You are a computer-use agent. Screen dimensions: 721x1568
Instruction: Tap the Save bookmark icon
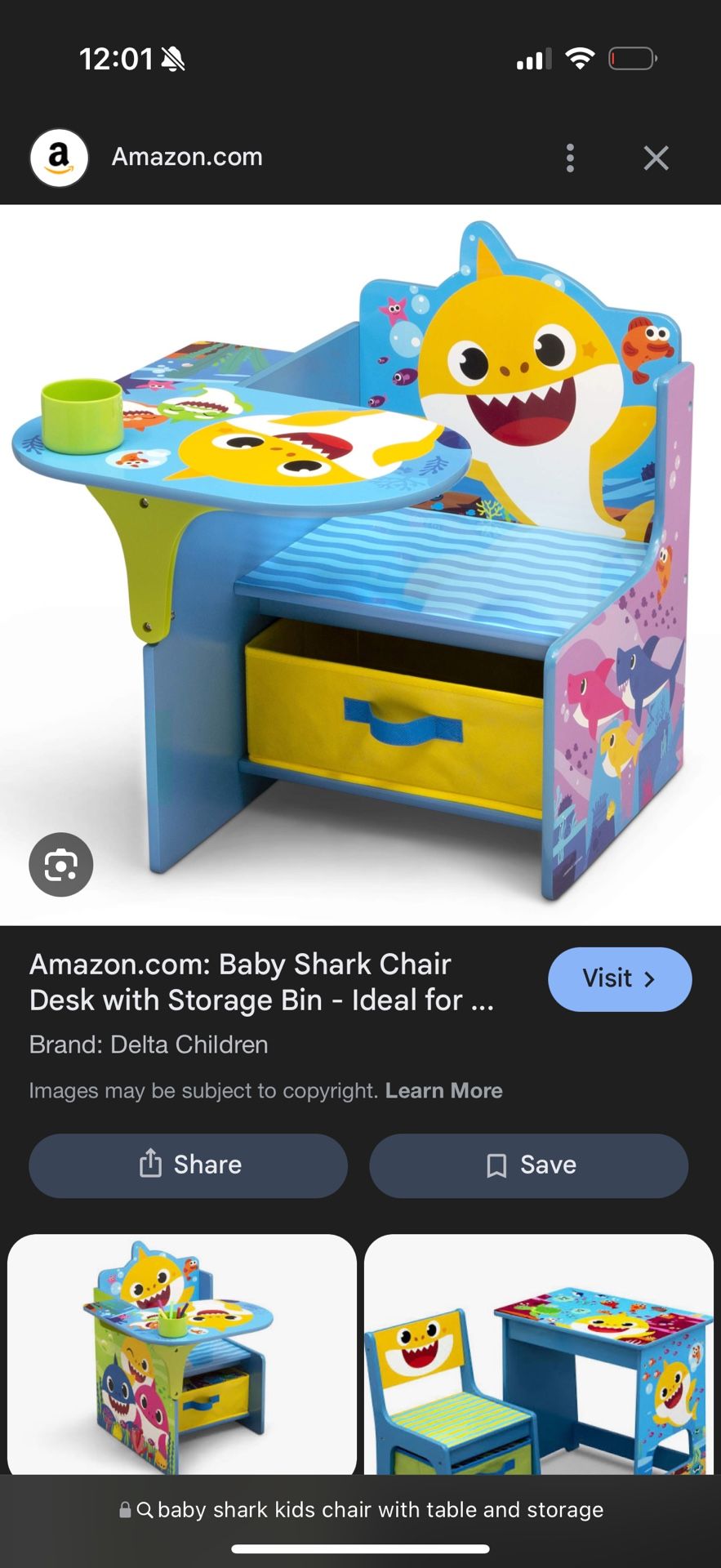[x=496, y=1165]
